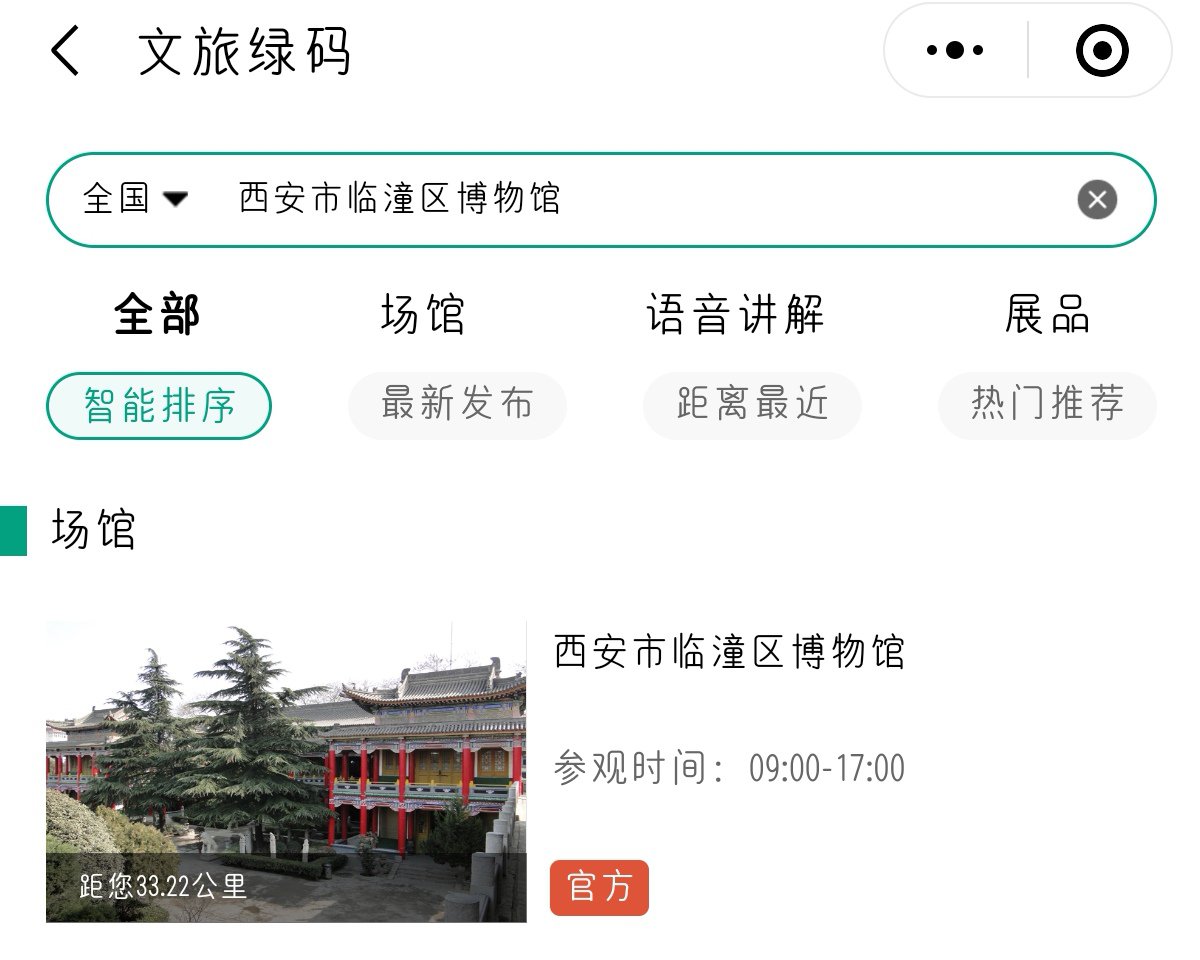Switch to the 全部 tab
This screenshot has width=1200, height=960.
157,315
